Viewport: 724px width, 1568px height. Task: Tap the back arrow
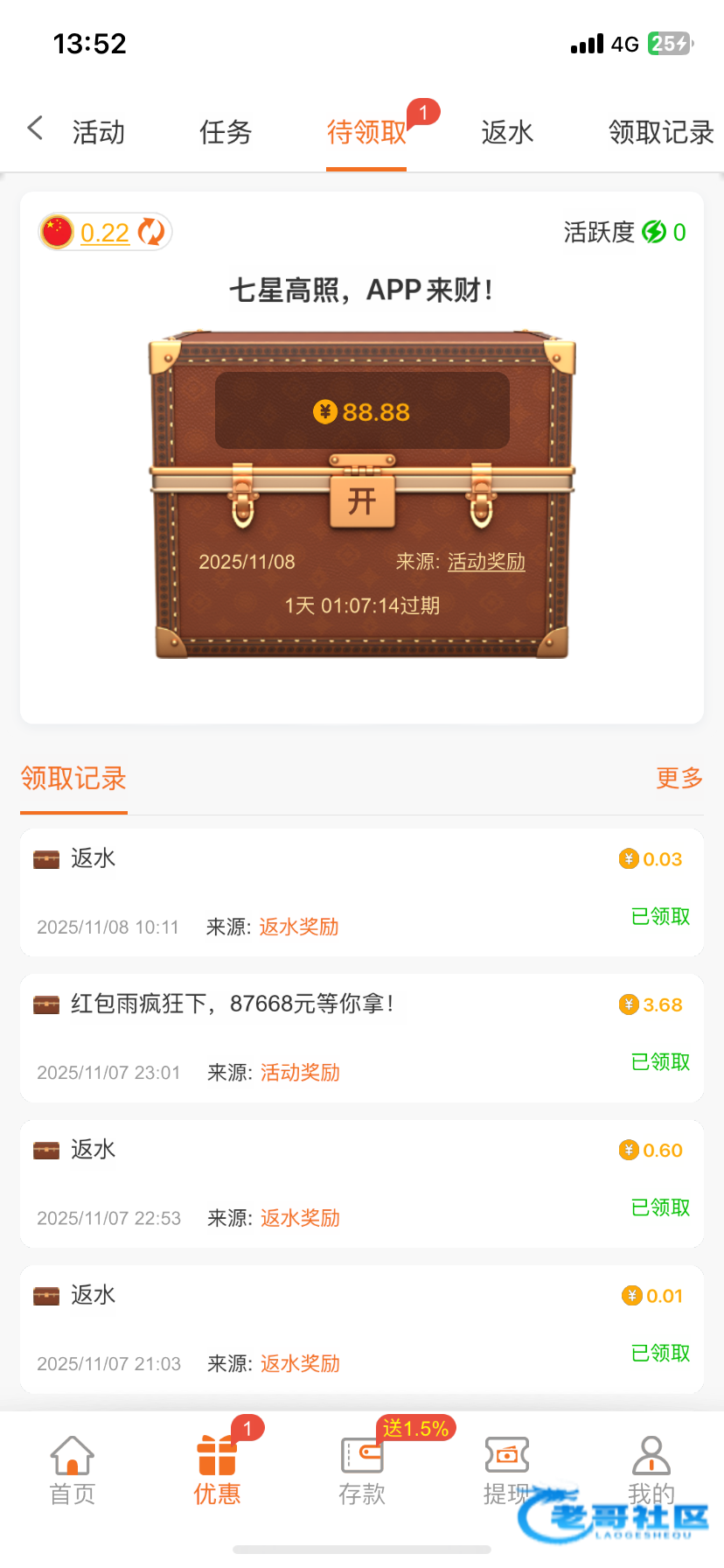pos(35,129)
